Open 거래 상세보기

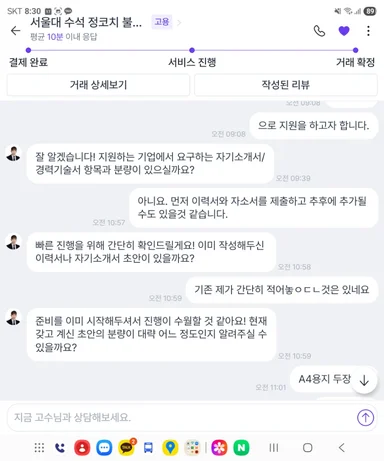tap(98, 85)
